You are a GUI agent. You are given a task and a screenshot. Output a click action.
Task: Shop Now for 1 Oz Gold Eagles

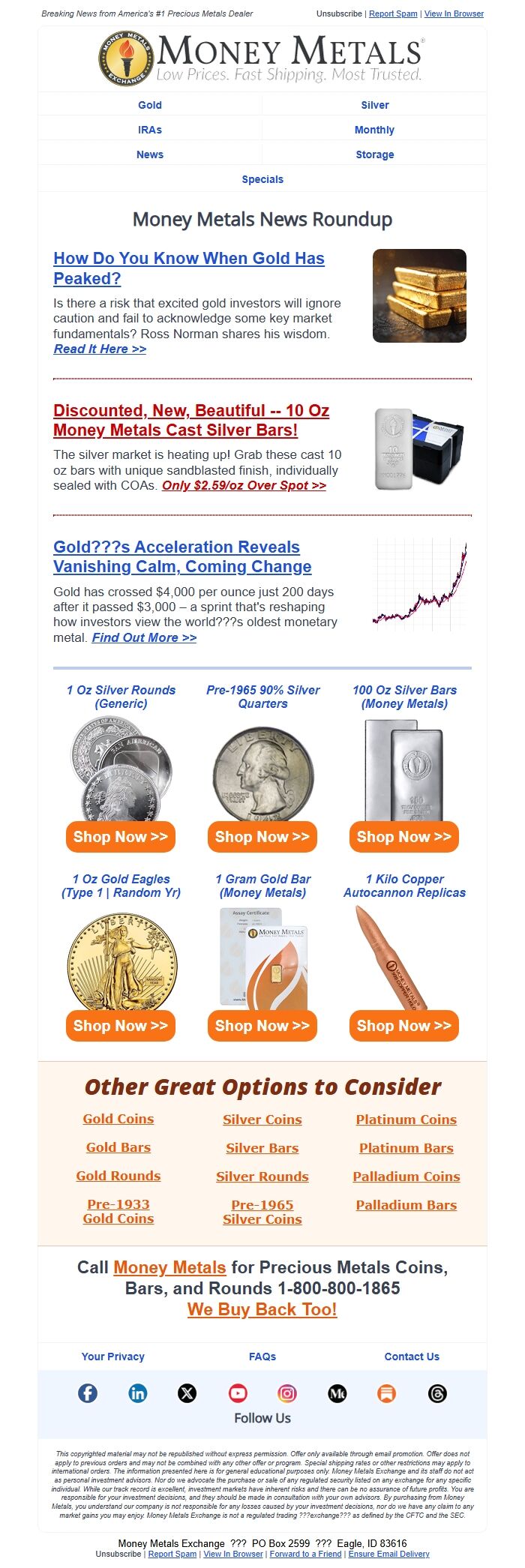[121, 1026]
